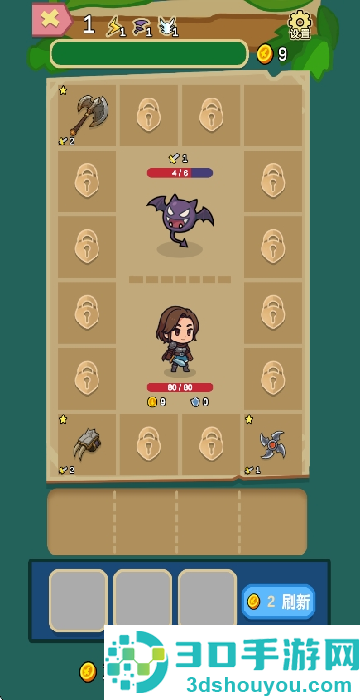This screenshot has height=700, width=360.
Task: Select the battle axe weapon tile
Action: point(87,115)
